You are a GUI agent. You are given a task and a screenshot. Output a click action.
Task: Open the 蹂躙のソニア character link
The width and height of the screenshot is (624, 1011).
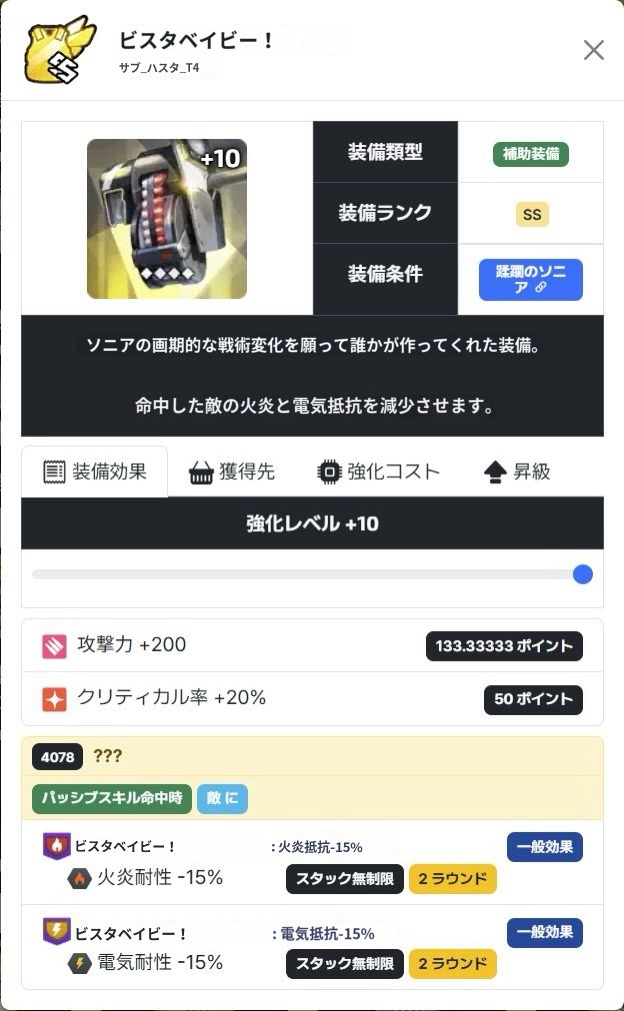pyautogui.click(x=531, y=280)
